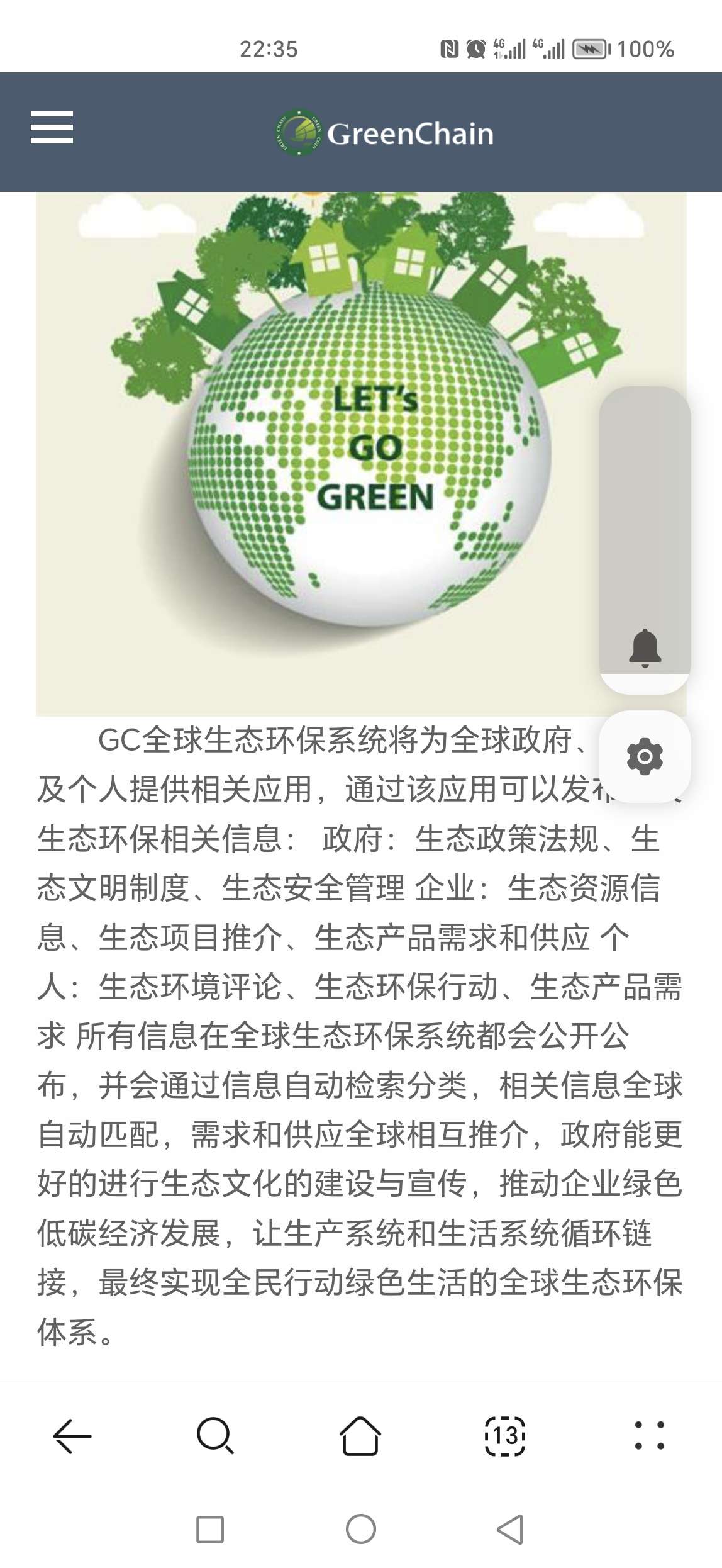The width and height of the screenshot is (722, 1568).
Task: Open the browser search
Action: (215, 1436)
